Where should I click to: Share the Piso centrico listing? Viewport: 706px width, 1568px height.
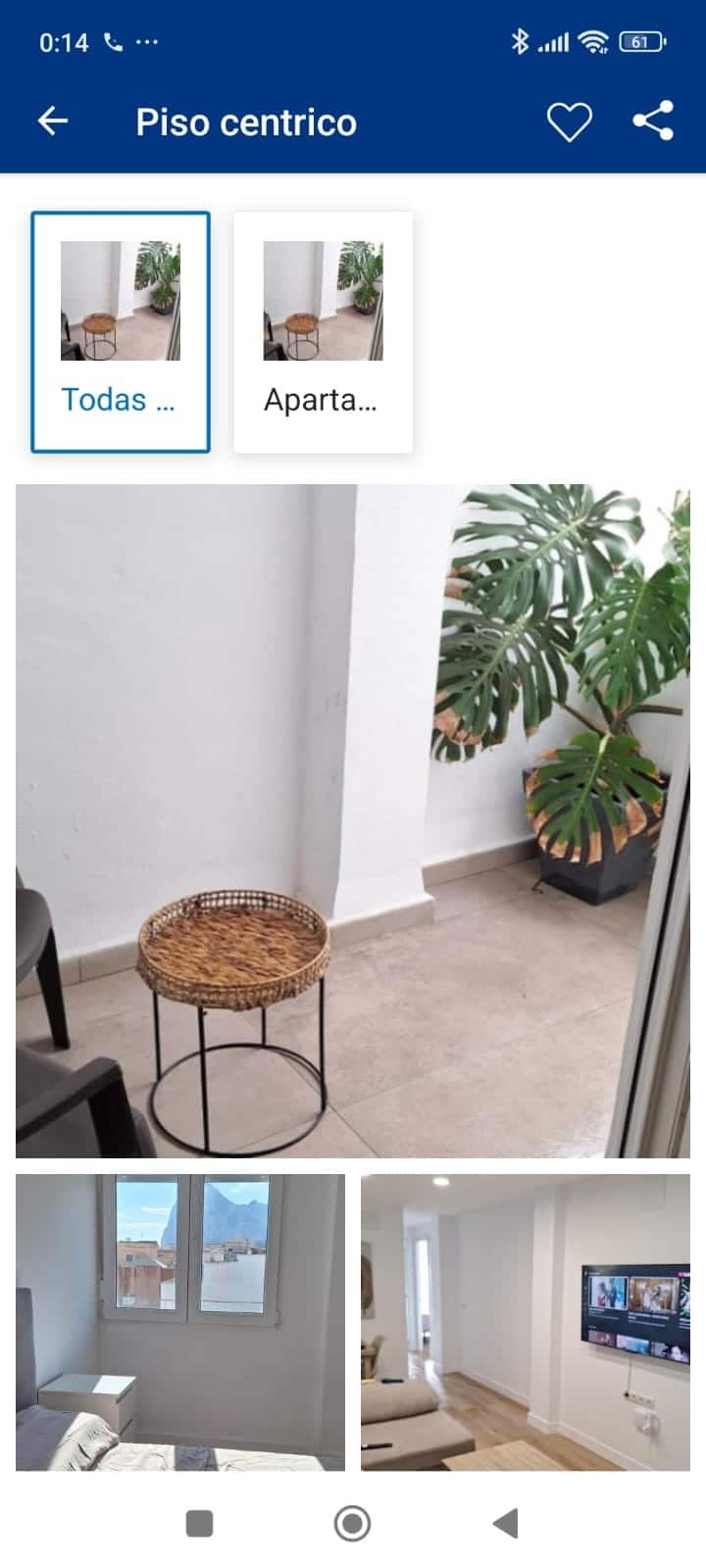click(x=653, y=122)
